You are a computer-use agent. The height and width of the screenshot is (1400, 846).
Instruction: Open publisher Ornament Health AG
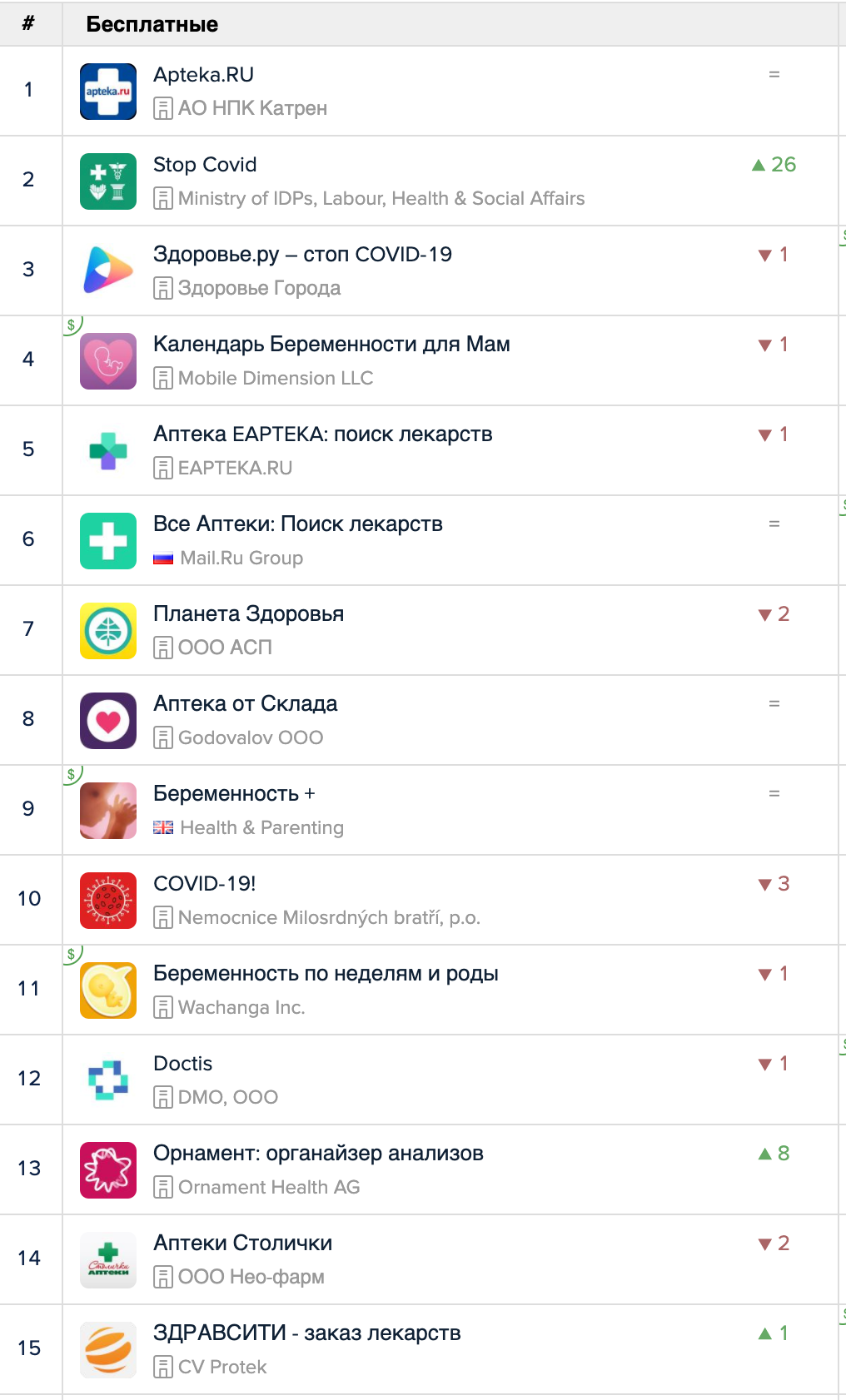tap(269, 1187)
